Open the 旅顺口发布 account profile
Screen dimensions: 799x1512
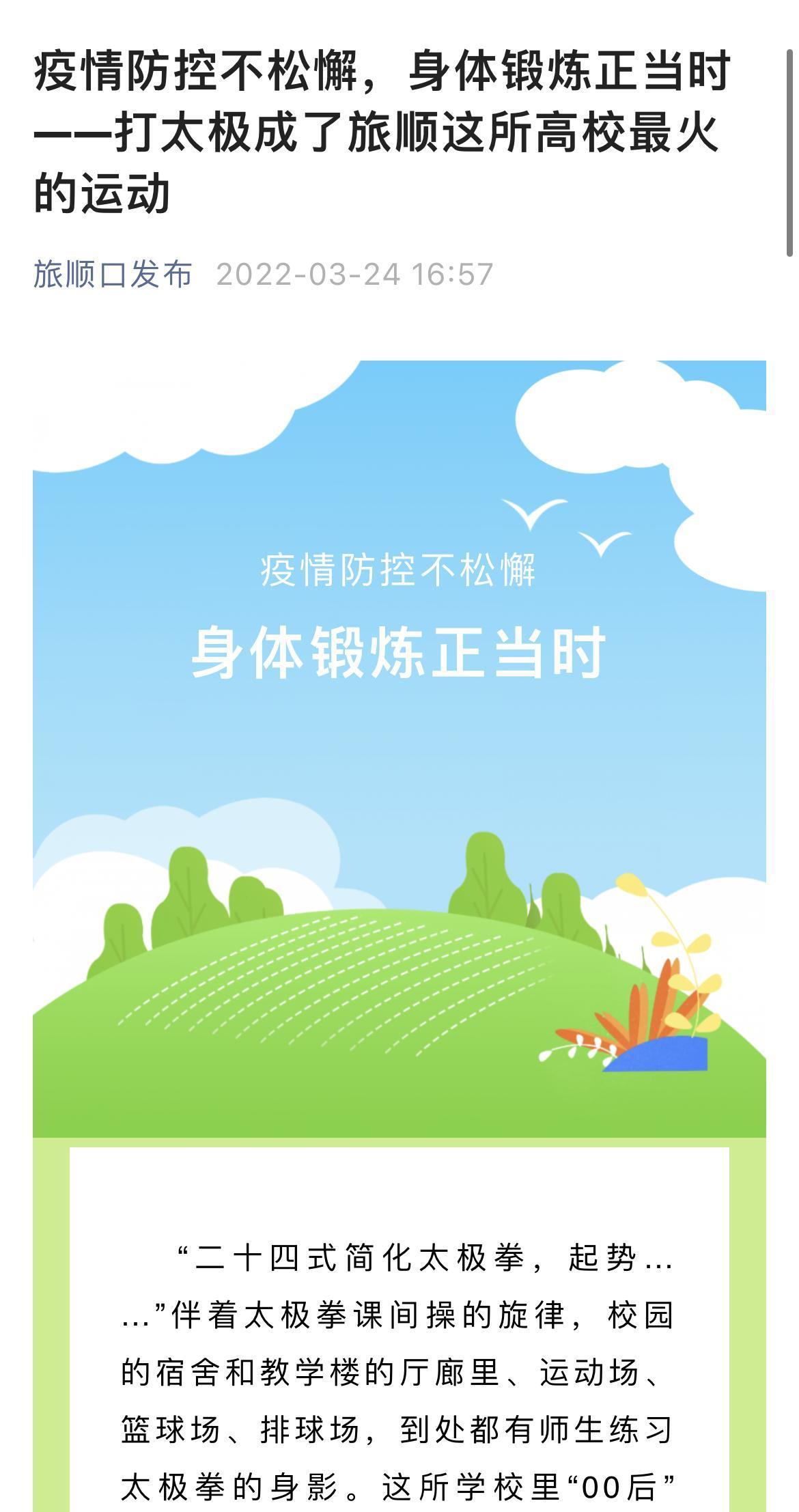pyautogui.click(x=113, y=275)
